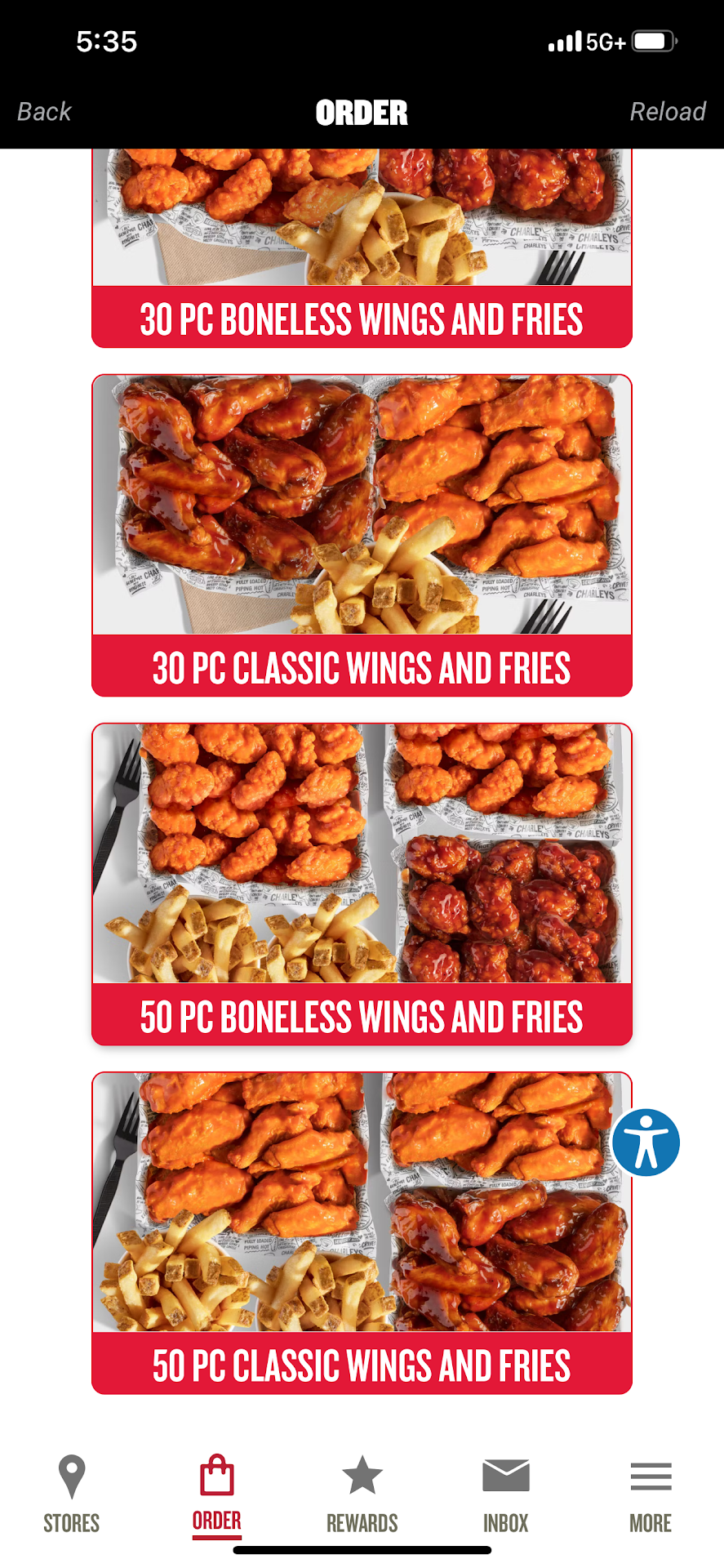
Task: Switch to the Rewards tab
Action: point(362,1494)
